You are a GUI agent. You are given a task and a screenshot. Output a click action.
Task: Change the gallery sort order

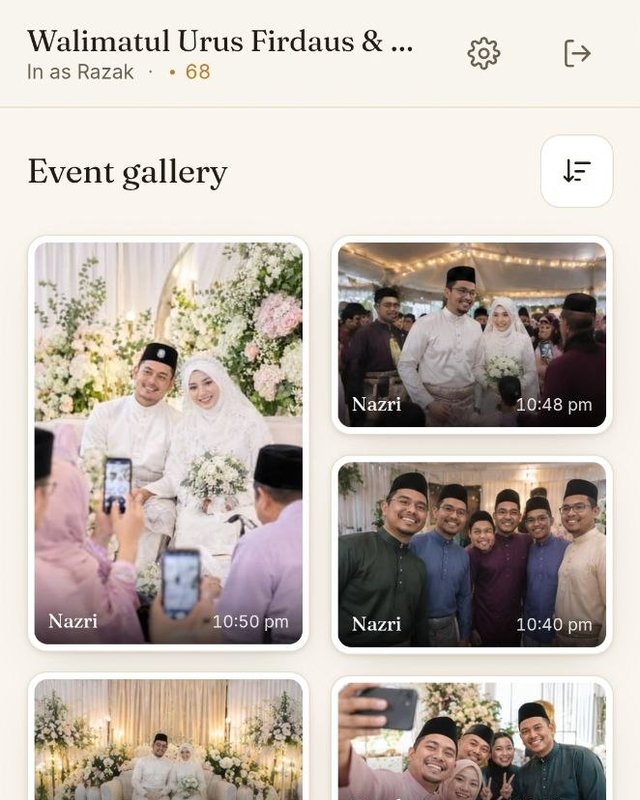tap(577, 171)
